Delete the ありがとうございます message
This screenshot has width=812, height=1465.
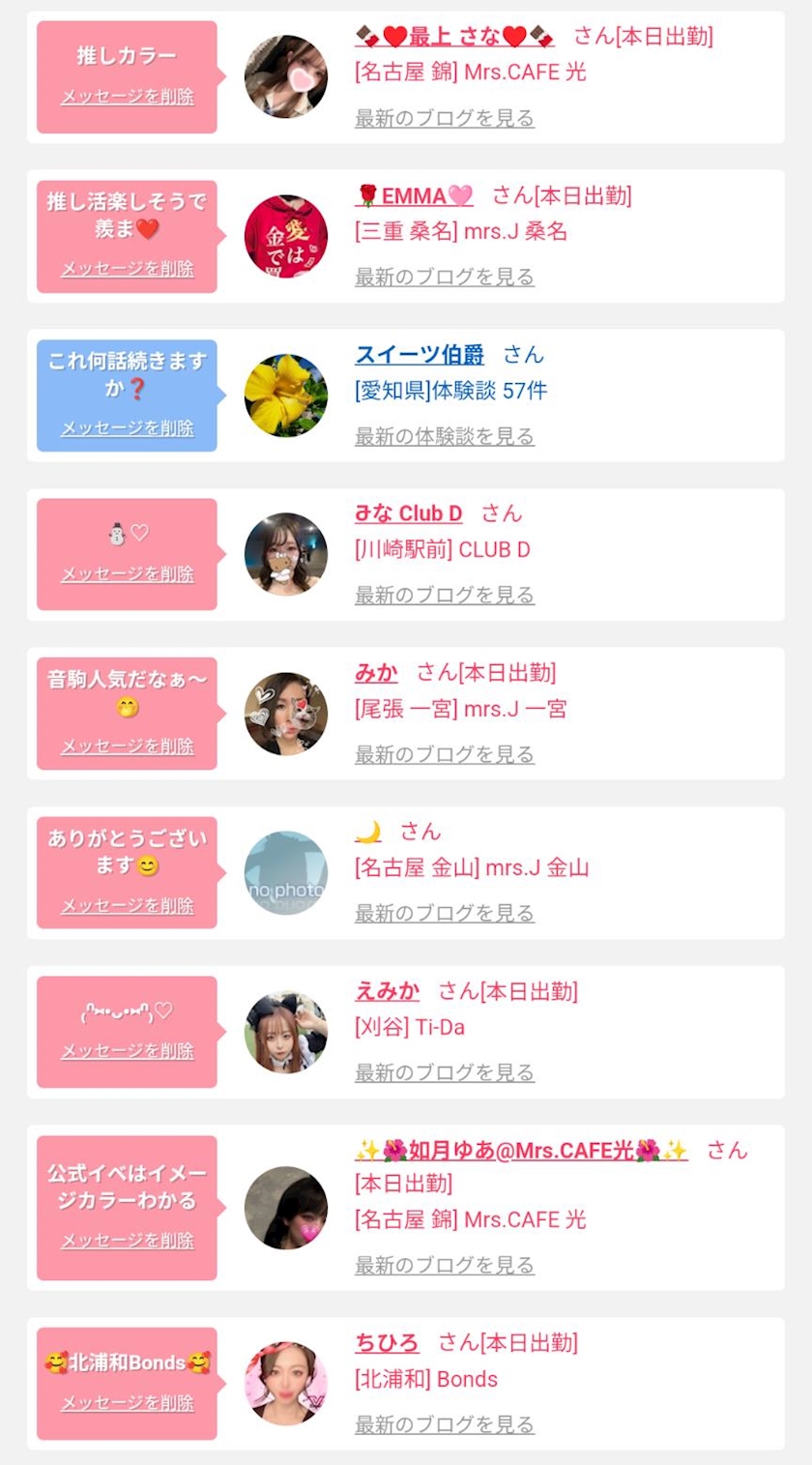pyautogui.click(x=128, y=906)
